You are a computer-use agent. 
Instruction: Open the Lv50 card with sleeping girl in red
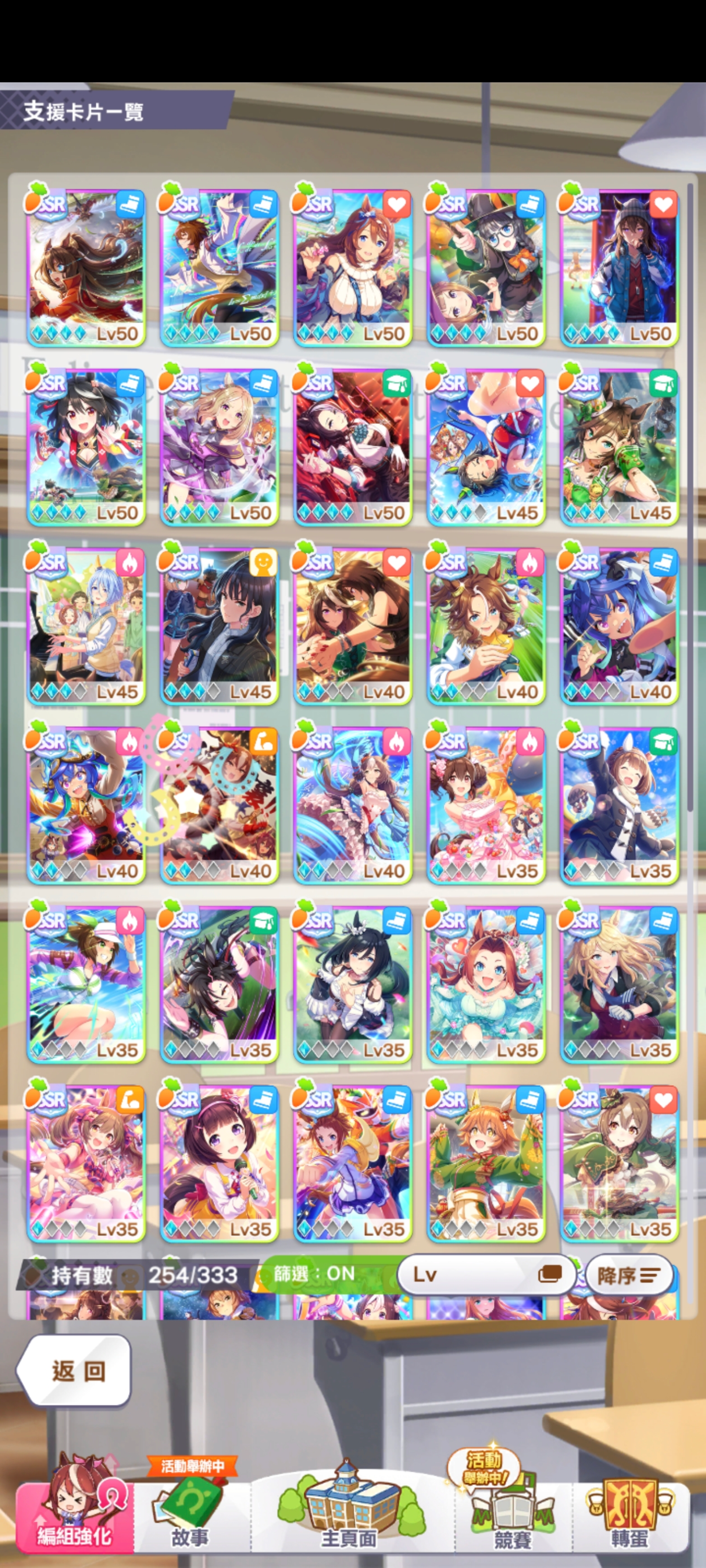[x=352, y=447]
